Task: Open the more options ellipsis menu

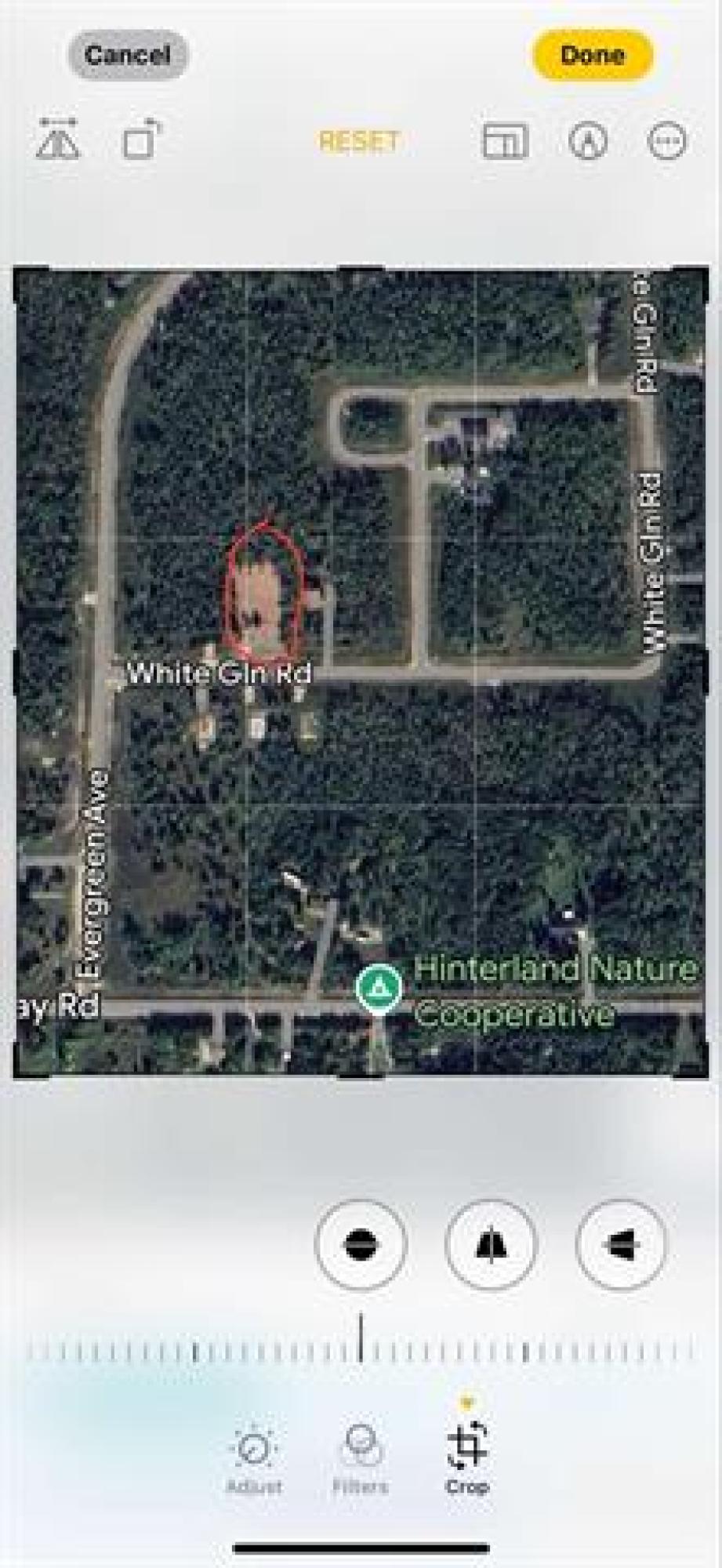Action: click(x=668, y=141)
